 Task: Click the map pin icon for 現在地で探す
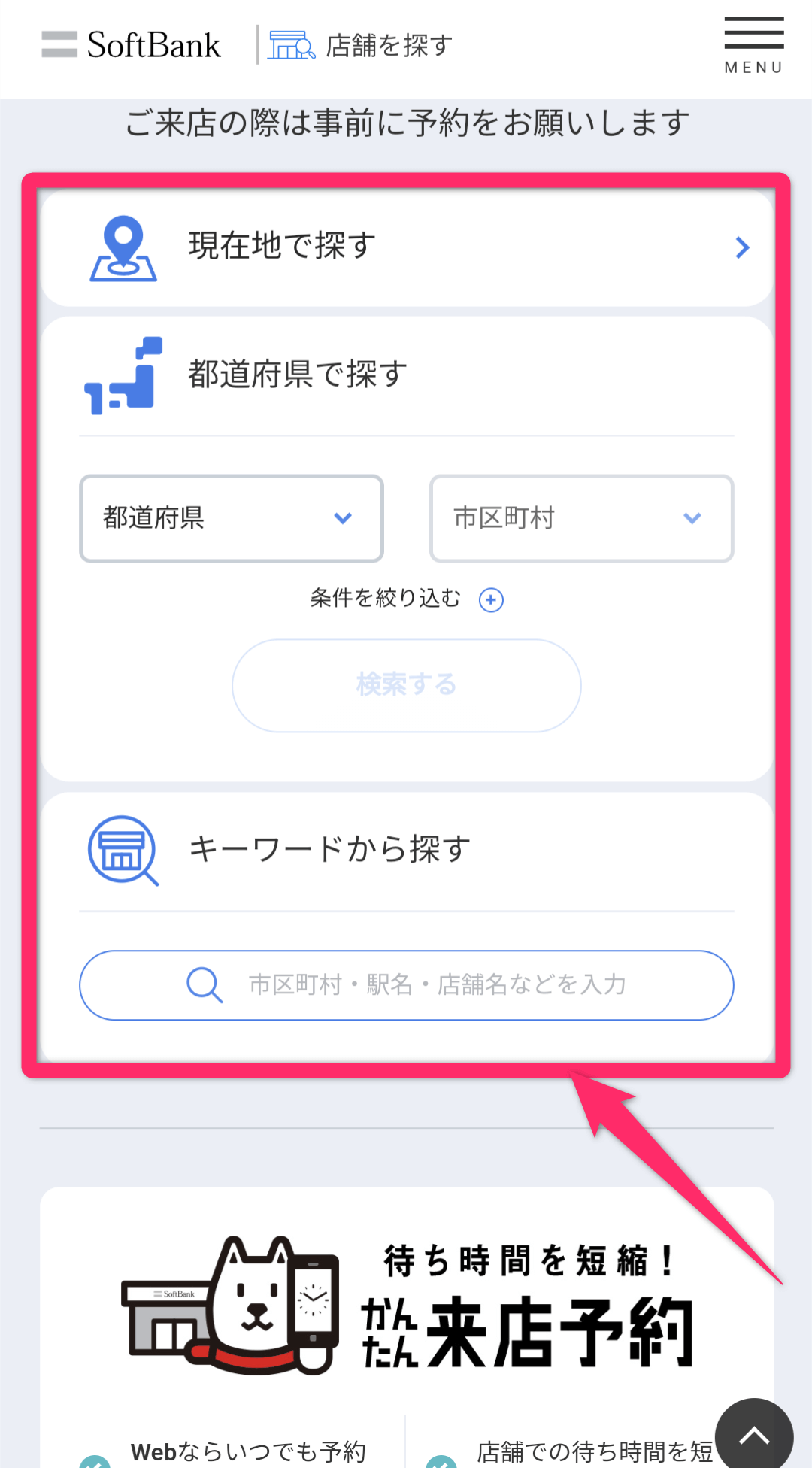[x=124, y=247]
